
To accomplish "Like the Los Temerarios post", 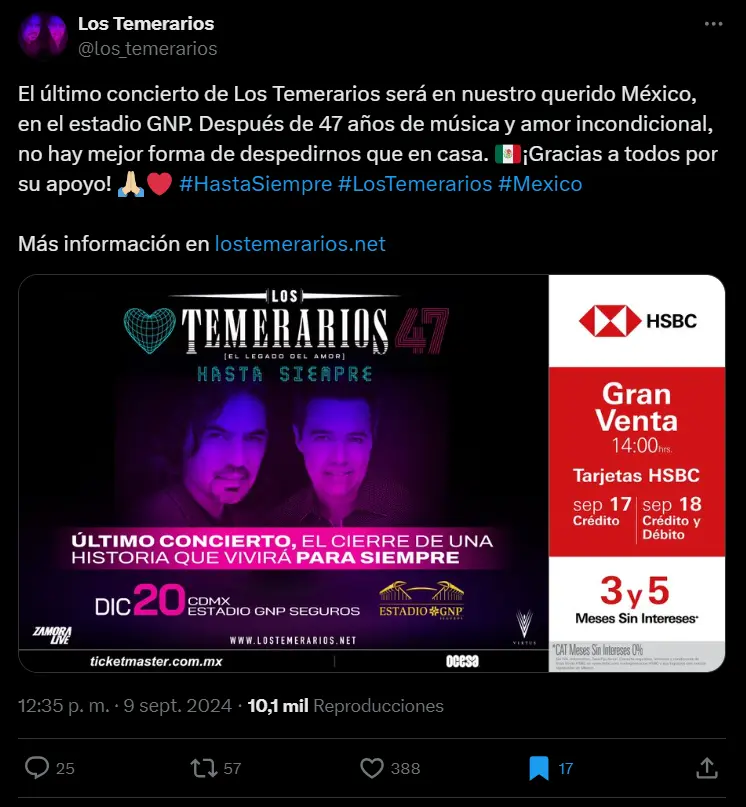I will coord(372,768).
